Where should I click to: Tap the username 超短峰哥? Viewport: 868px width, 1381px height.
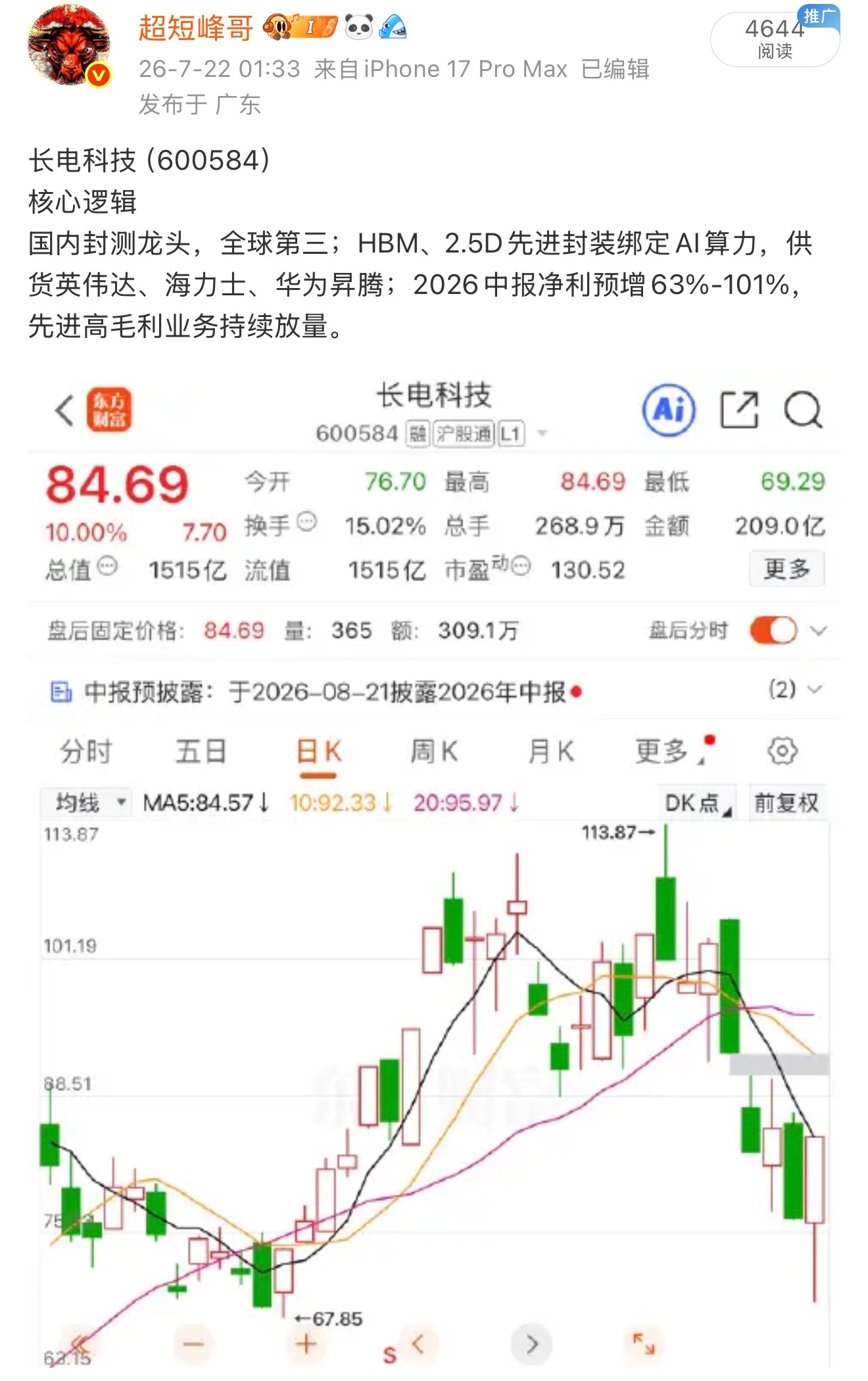click(196, 28)
